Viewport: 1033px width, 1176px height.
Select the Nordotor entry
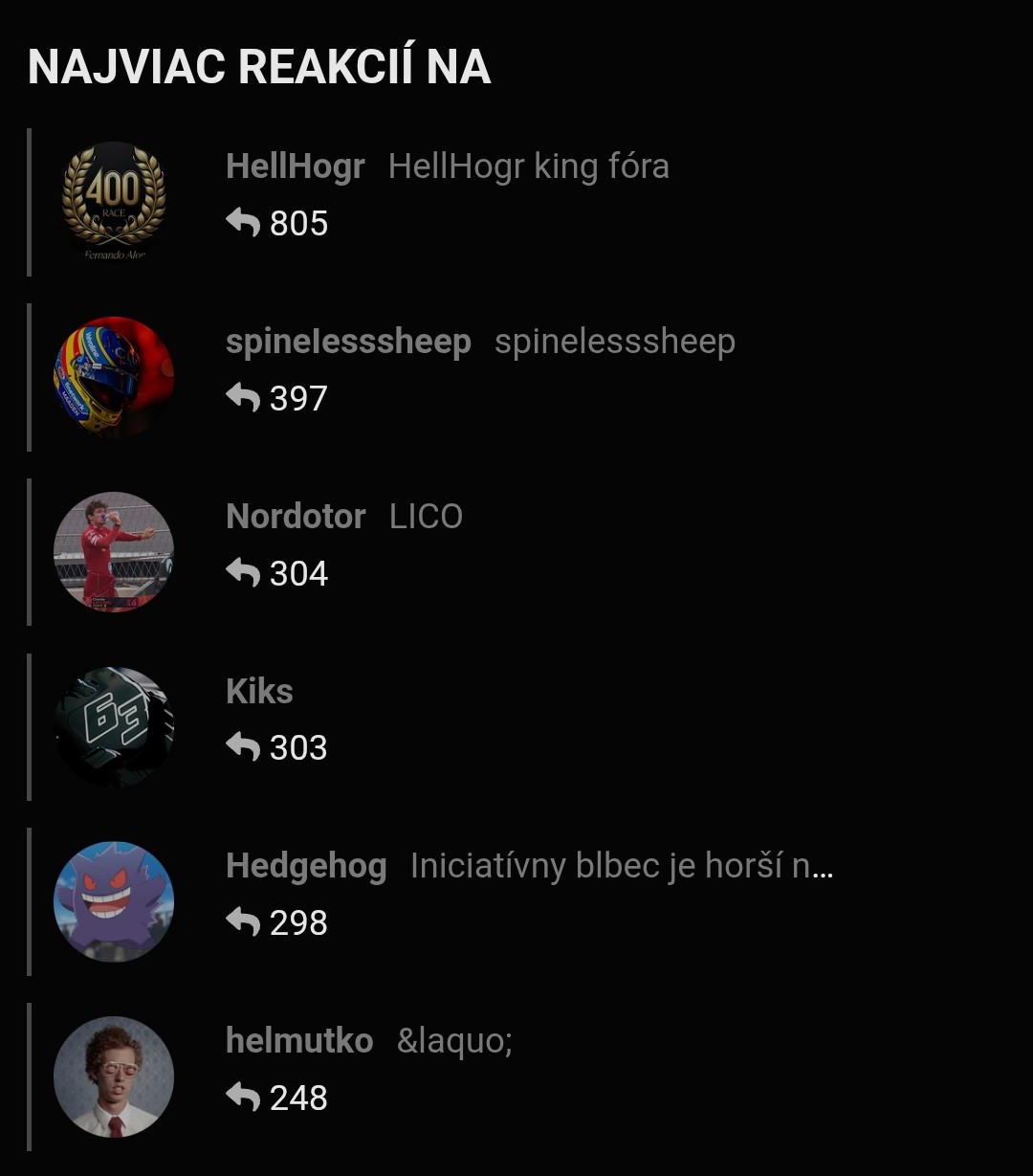[x=296, y=518]
